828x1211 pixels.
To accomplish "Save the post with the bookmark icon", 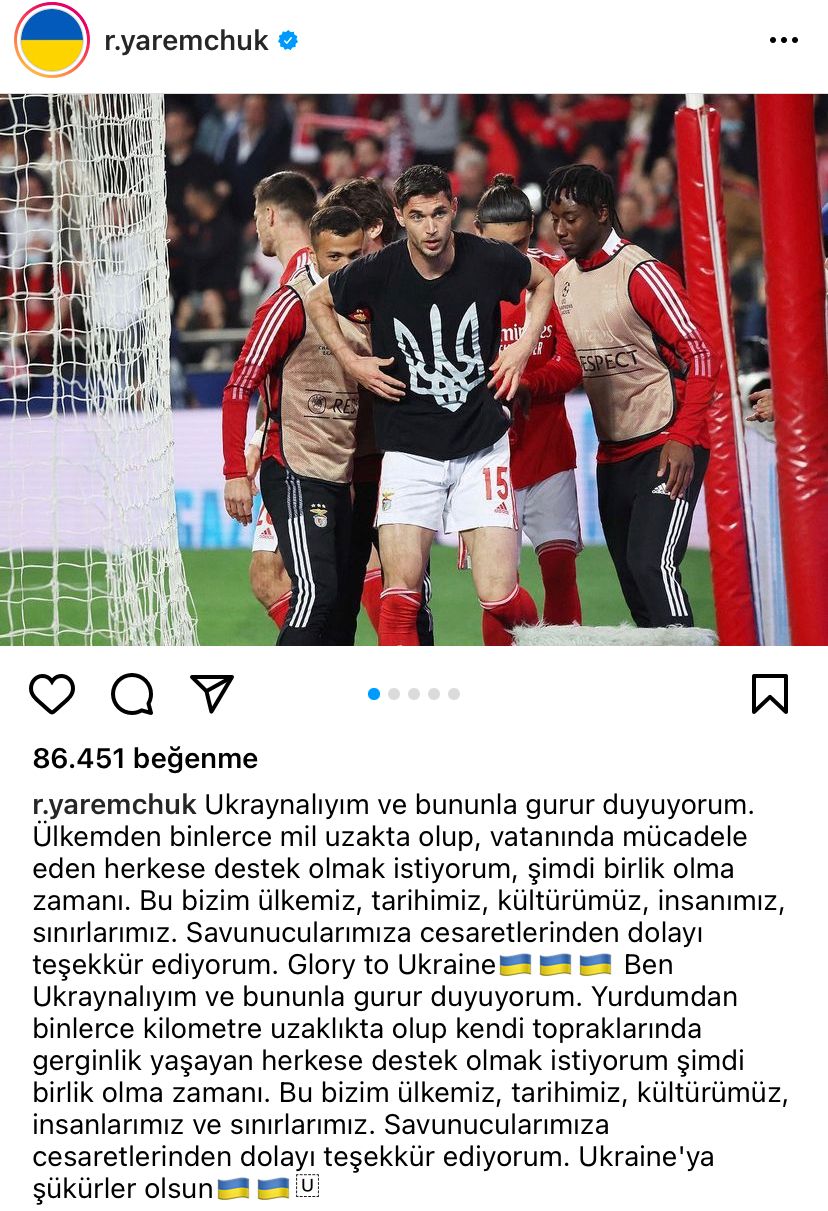I will click(x=770, y=693).
